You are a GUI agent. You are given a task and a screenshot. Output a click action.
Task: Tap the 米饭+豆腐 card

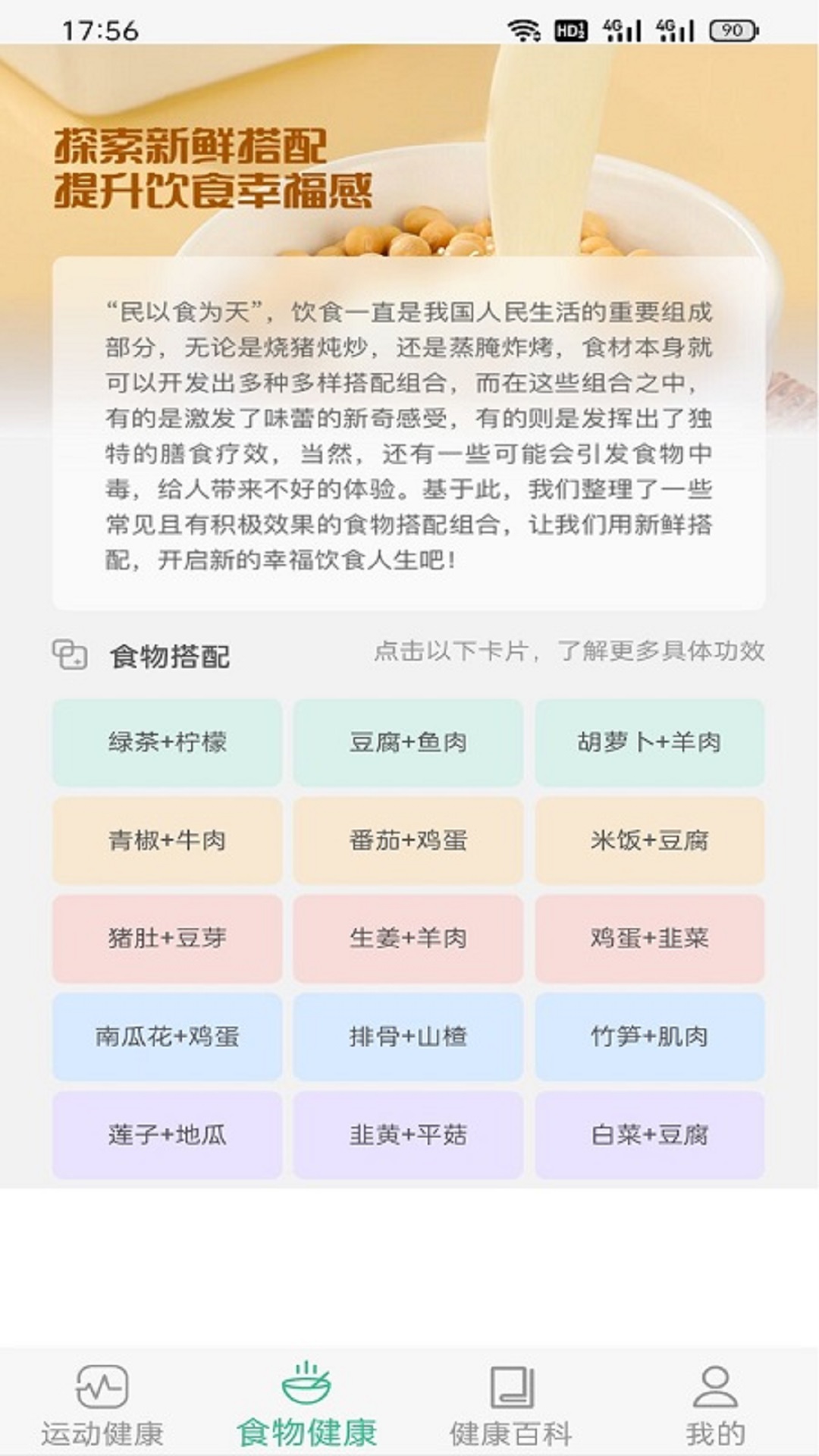[650, 840]
